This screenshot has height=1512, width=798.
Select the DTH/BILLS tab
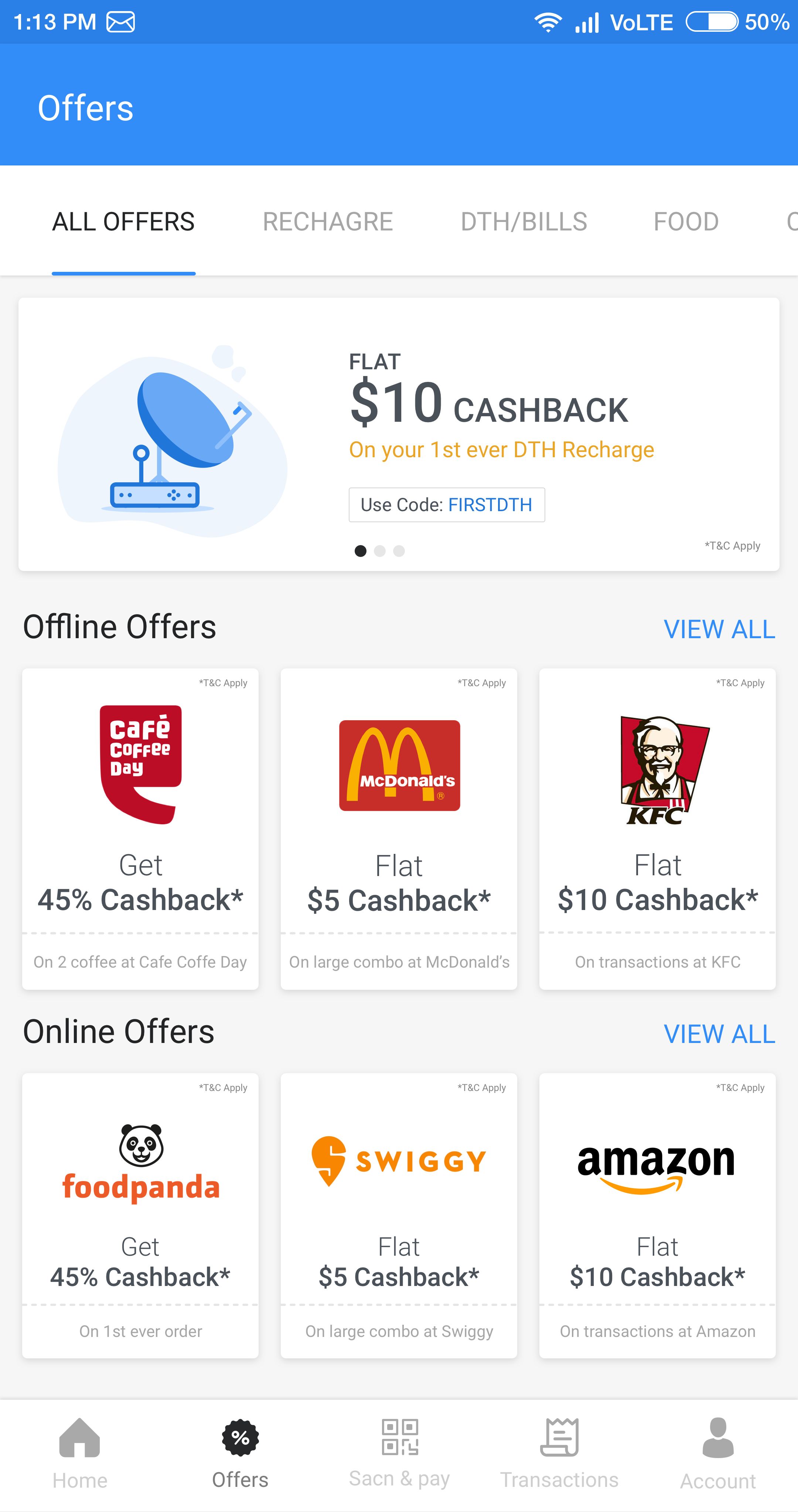pyautogui.click(x=523, y=222)
